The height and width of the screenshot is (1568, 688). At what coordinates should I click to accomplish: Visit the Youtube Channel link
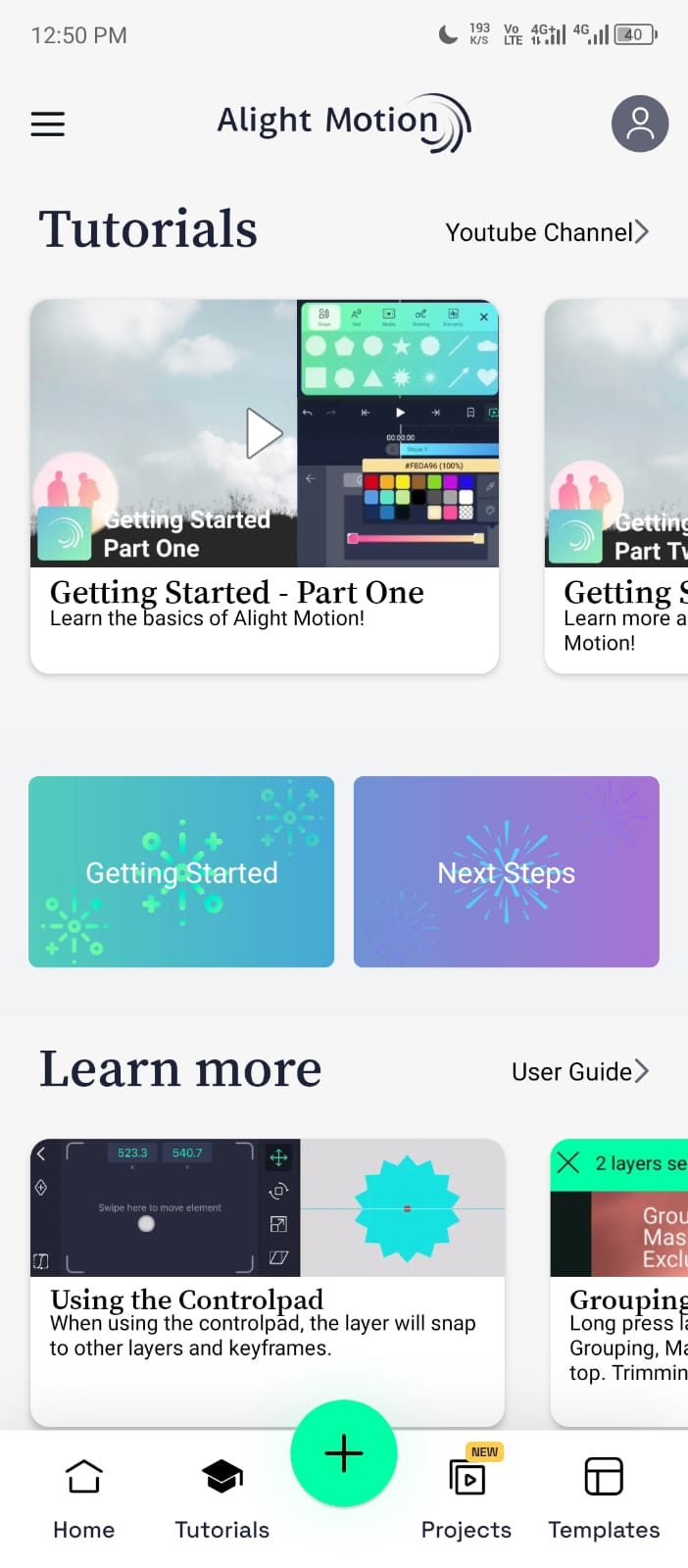point(546,232)
